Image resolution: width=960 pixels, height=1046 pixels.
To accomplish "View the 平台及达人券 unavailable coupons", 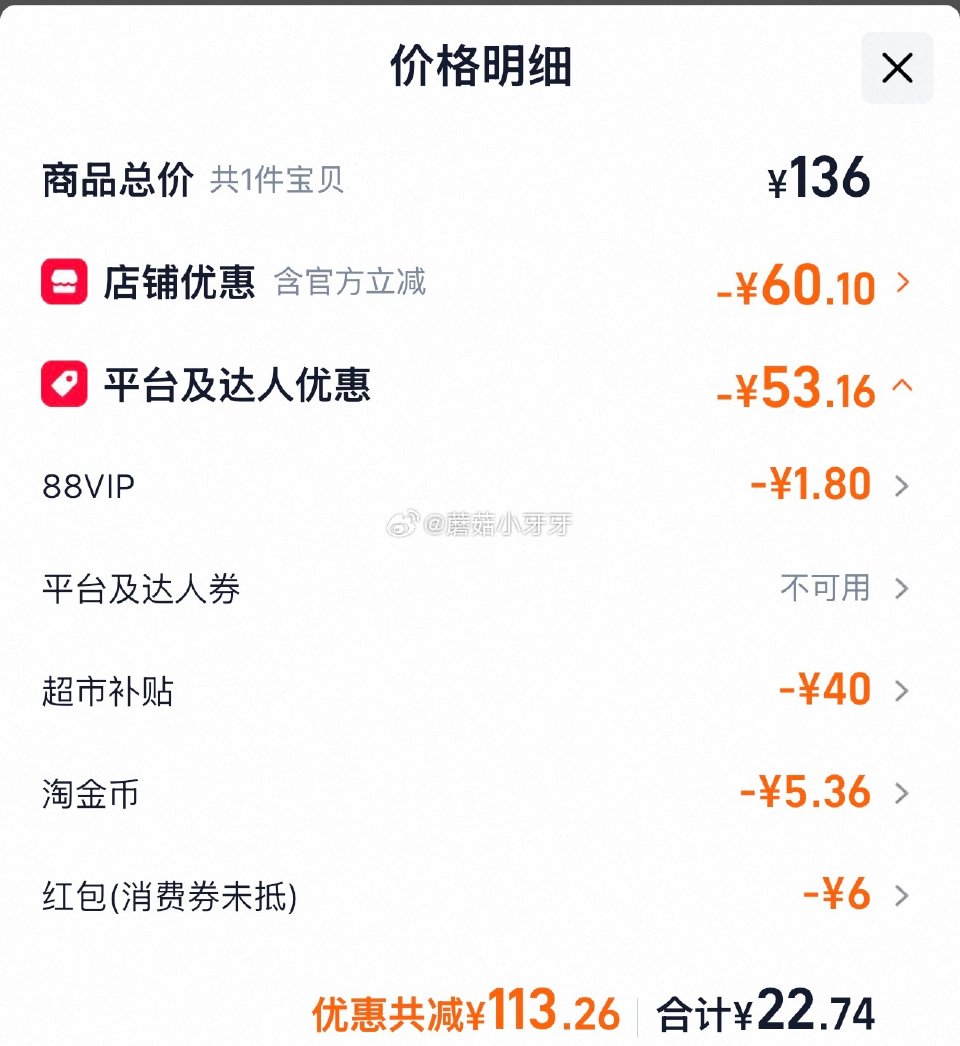I will click(x=901, y=588).
